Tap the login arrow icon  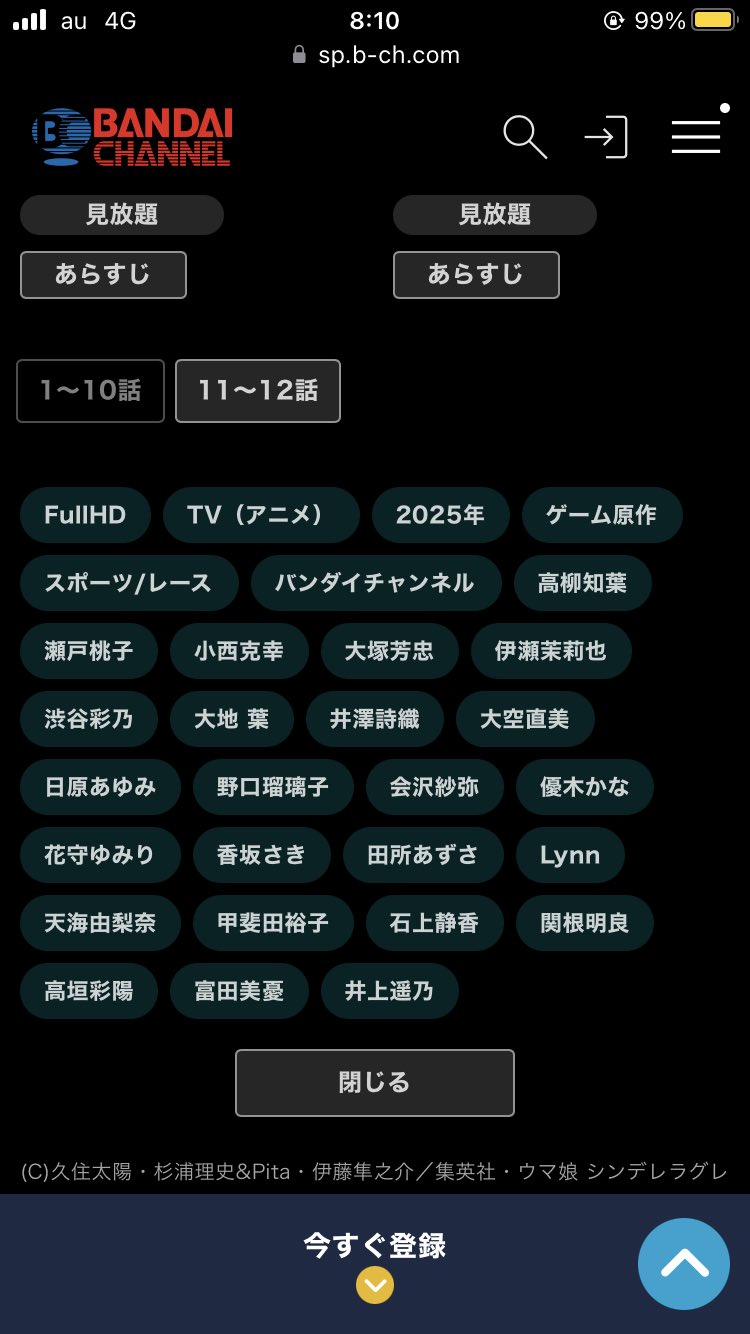coord(606,137)
